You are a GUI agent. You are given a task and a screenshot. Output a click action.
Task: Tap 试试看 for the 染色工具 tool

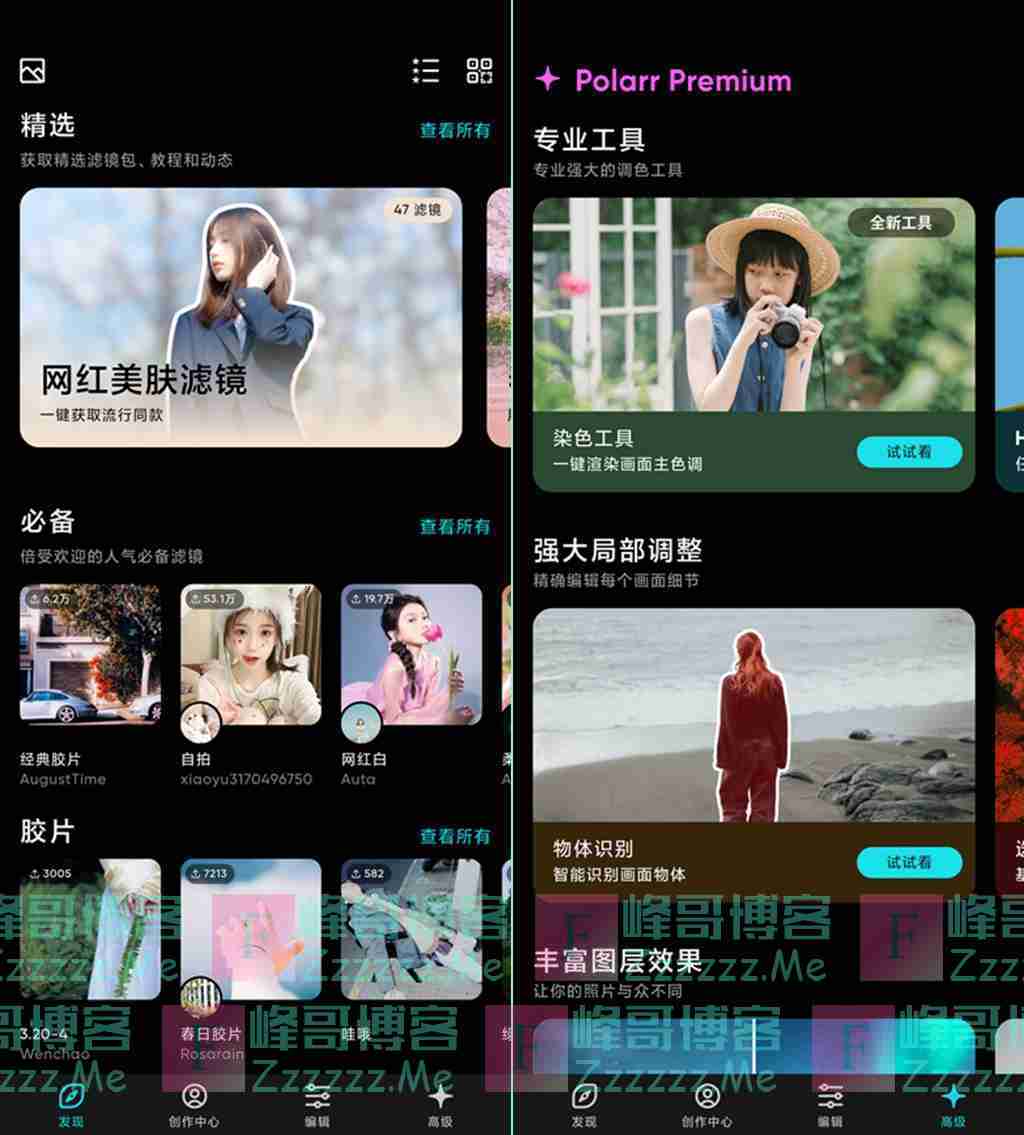(909, 452)
